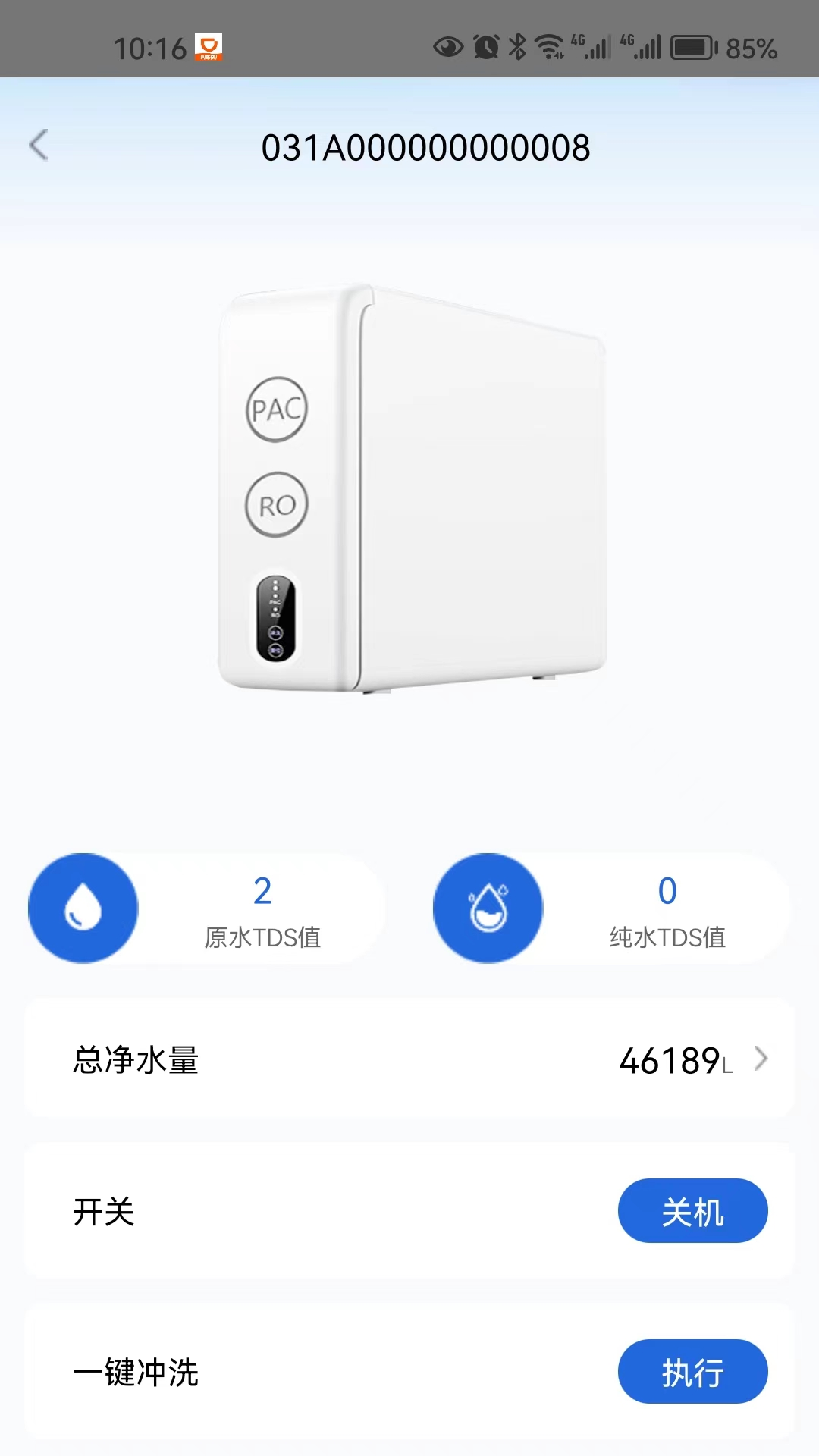Open device page titled 031A000000000008
This screenshot has width=819, height=1456.
[425, 147]
